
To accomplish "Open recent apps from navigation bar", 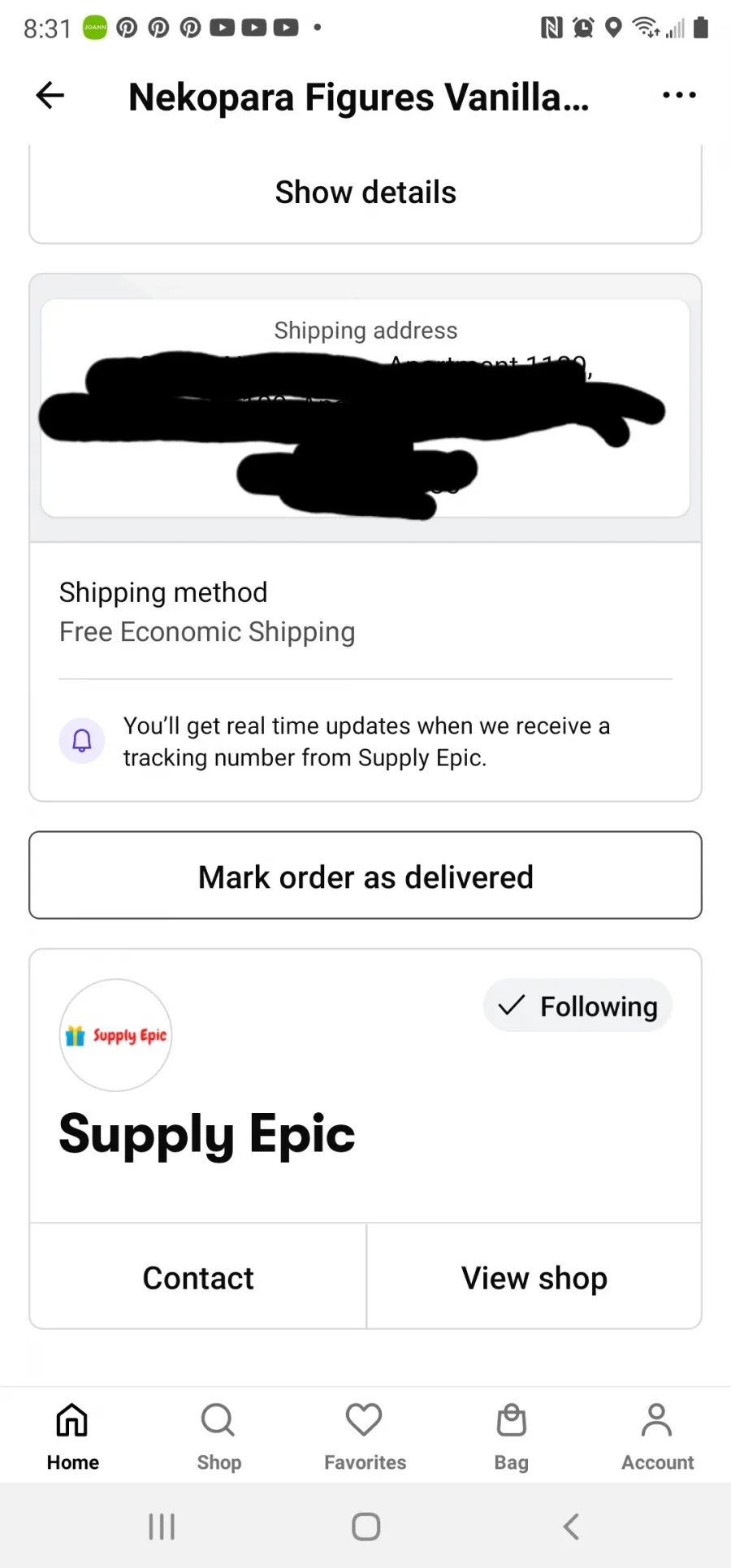I will pyautogui.click(x=162, y=1527).
